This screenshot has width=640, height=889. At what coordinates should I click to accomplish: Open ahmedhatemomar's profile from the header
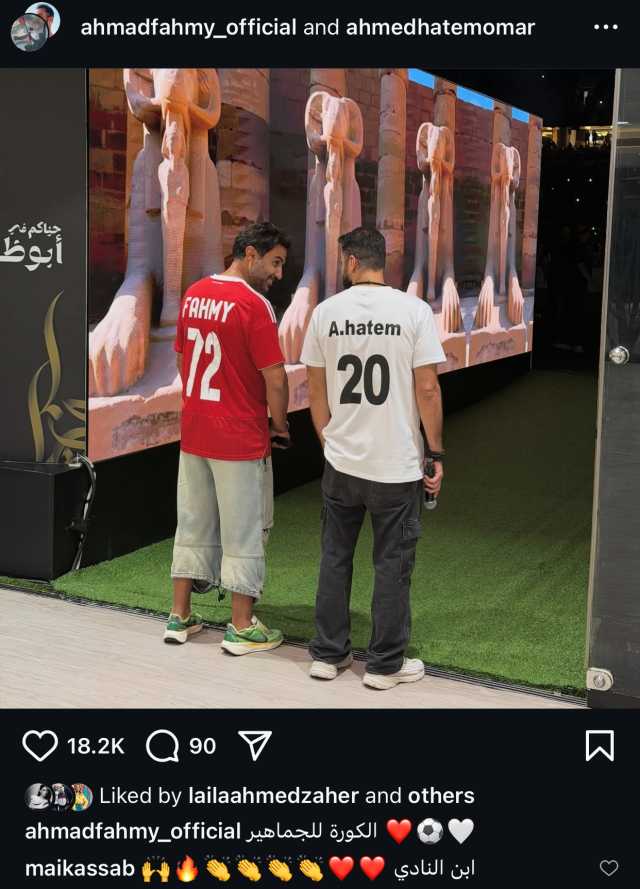click(440, 27)
